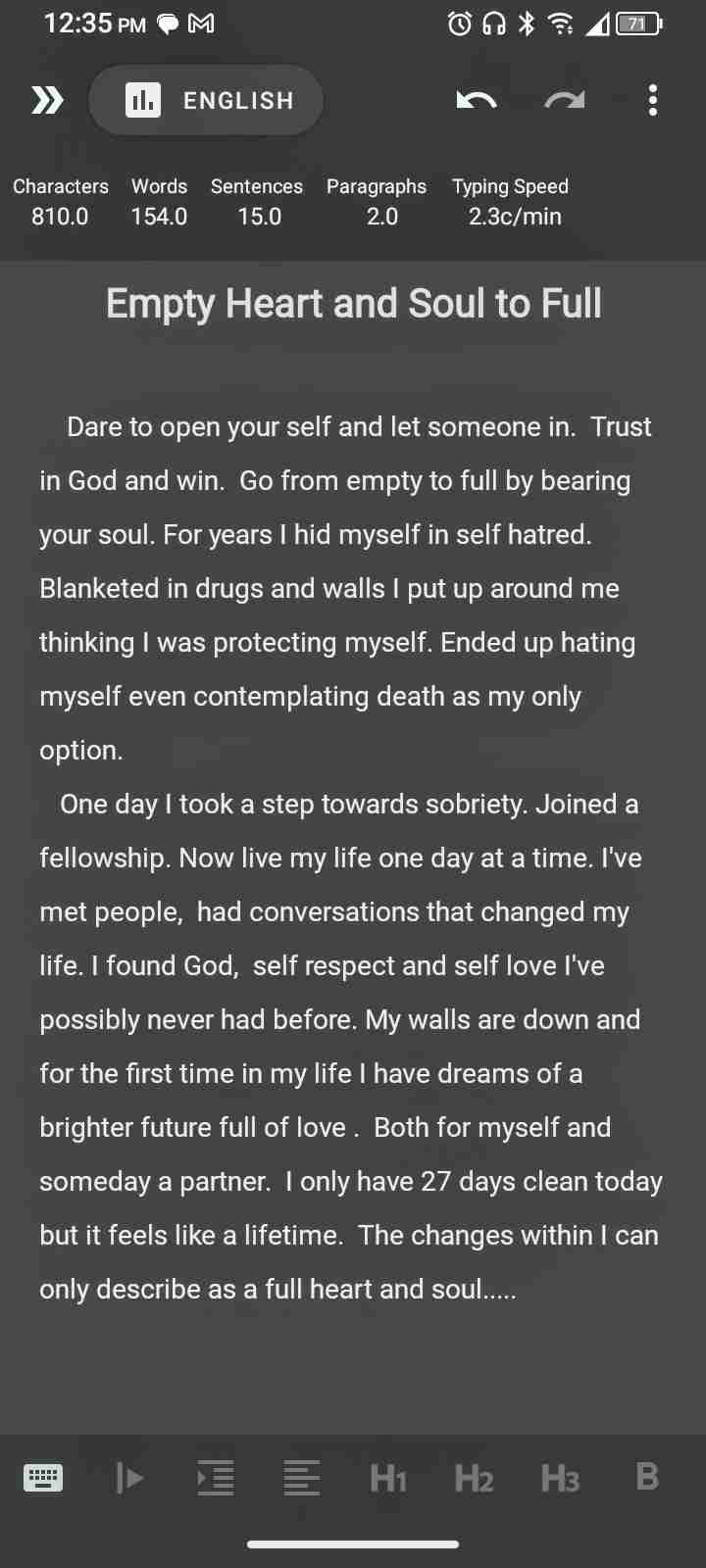706x1568 pixels.
Task: Undo the last edit
Action: point(477,100)
